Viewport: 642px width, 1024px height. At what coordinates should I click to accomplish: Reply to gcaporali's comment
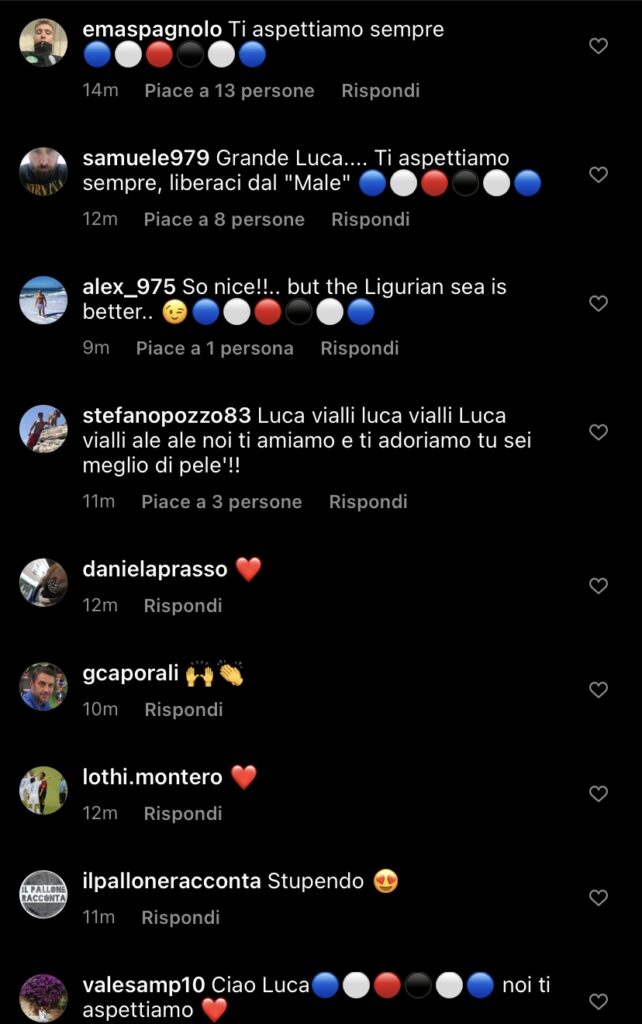click(183, 710)
